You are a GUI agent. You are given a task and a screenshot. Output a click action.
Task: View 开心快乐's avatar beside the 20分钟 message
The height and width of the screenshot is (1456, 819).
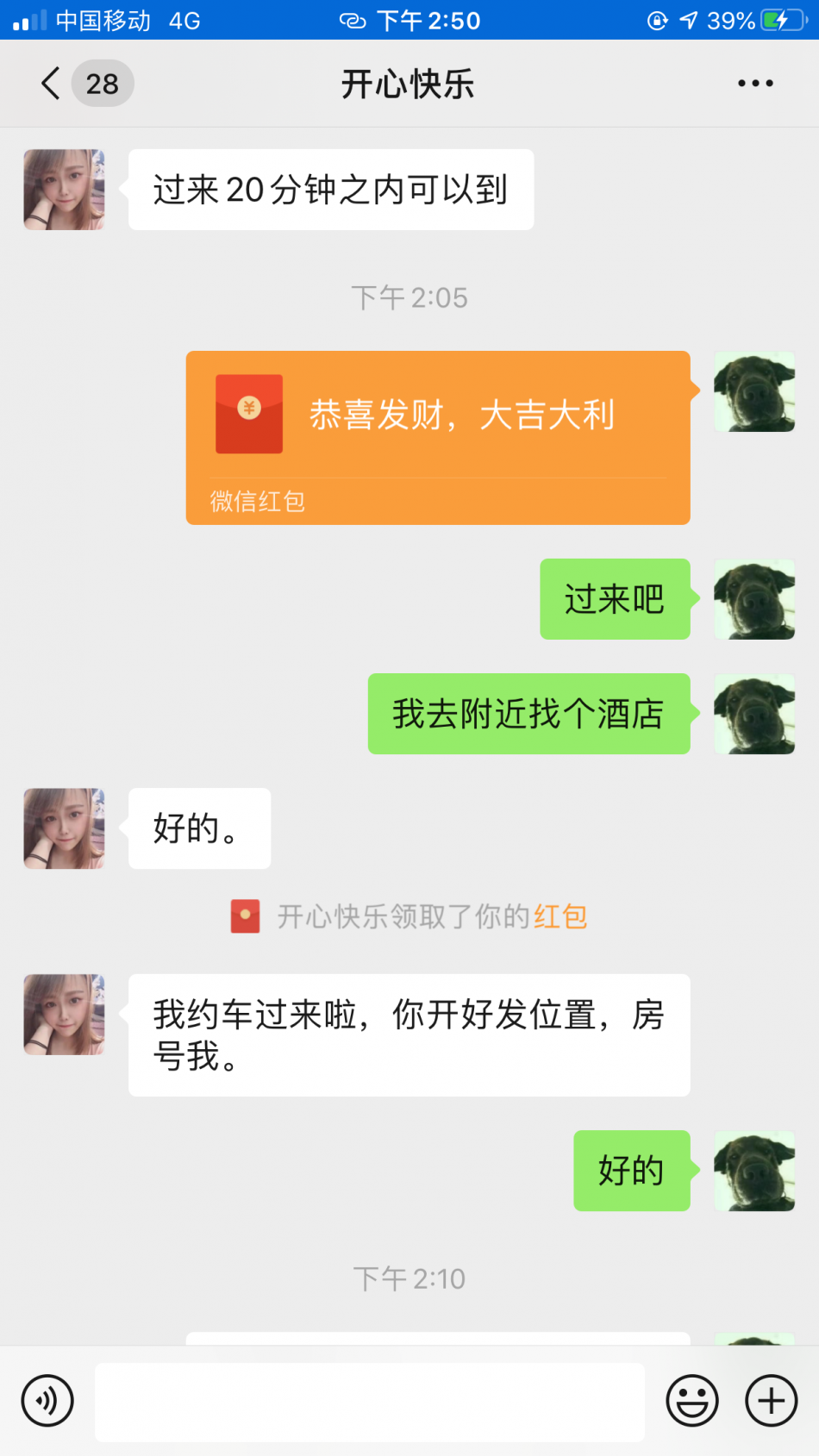tap(65, 190)
